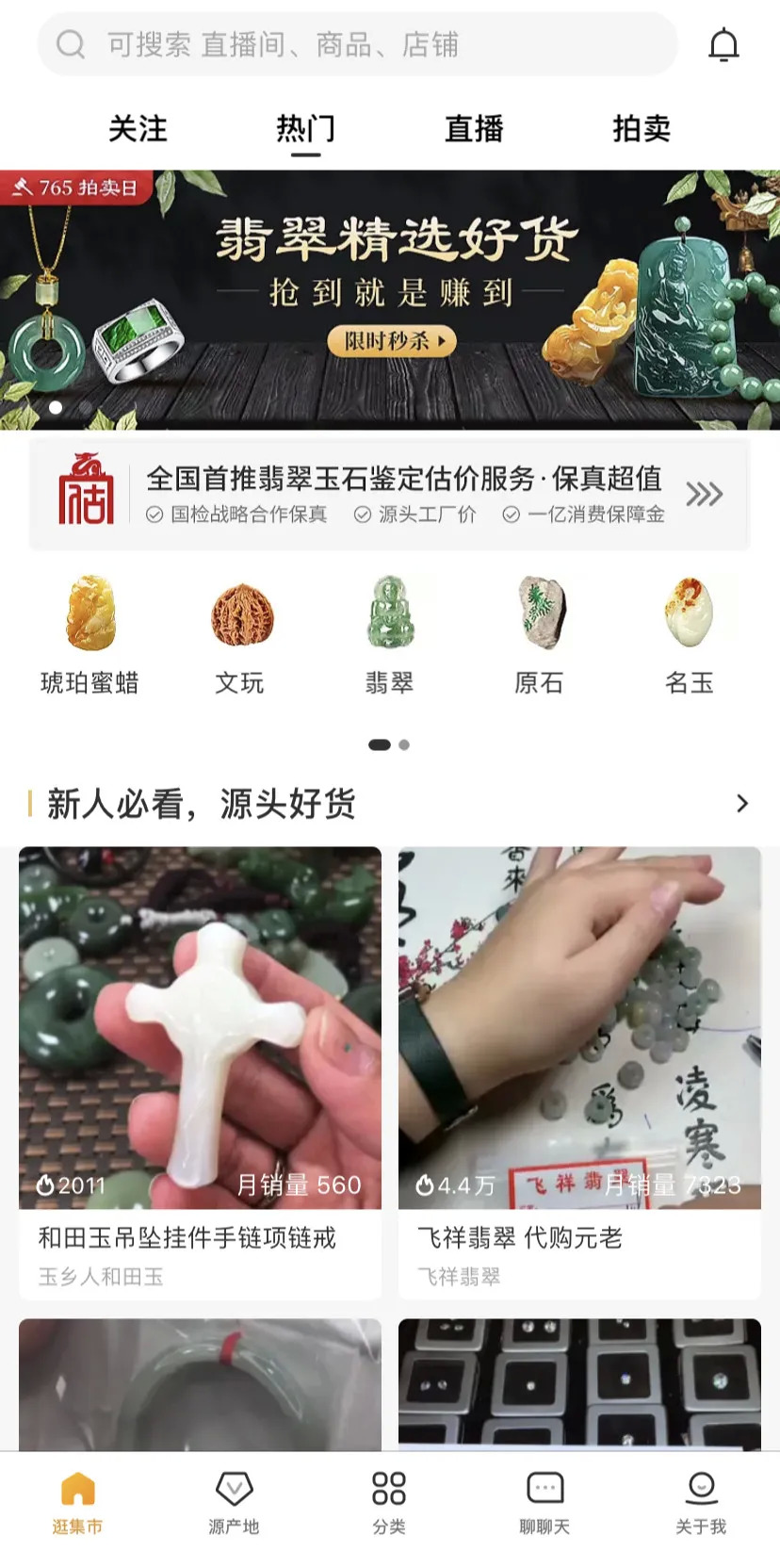This screenshot has width=780, height=1568.
Task: Go to the 源产地 tab
Action: pos(234,1504)
